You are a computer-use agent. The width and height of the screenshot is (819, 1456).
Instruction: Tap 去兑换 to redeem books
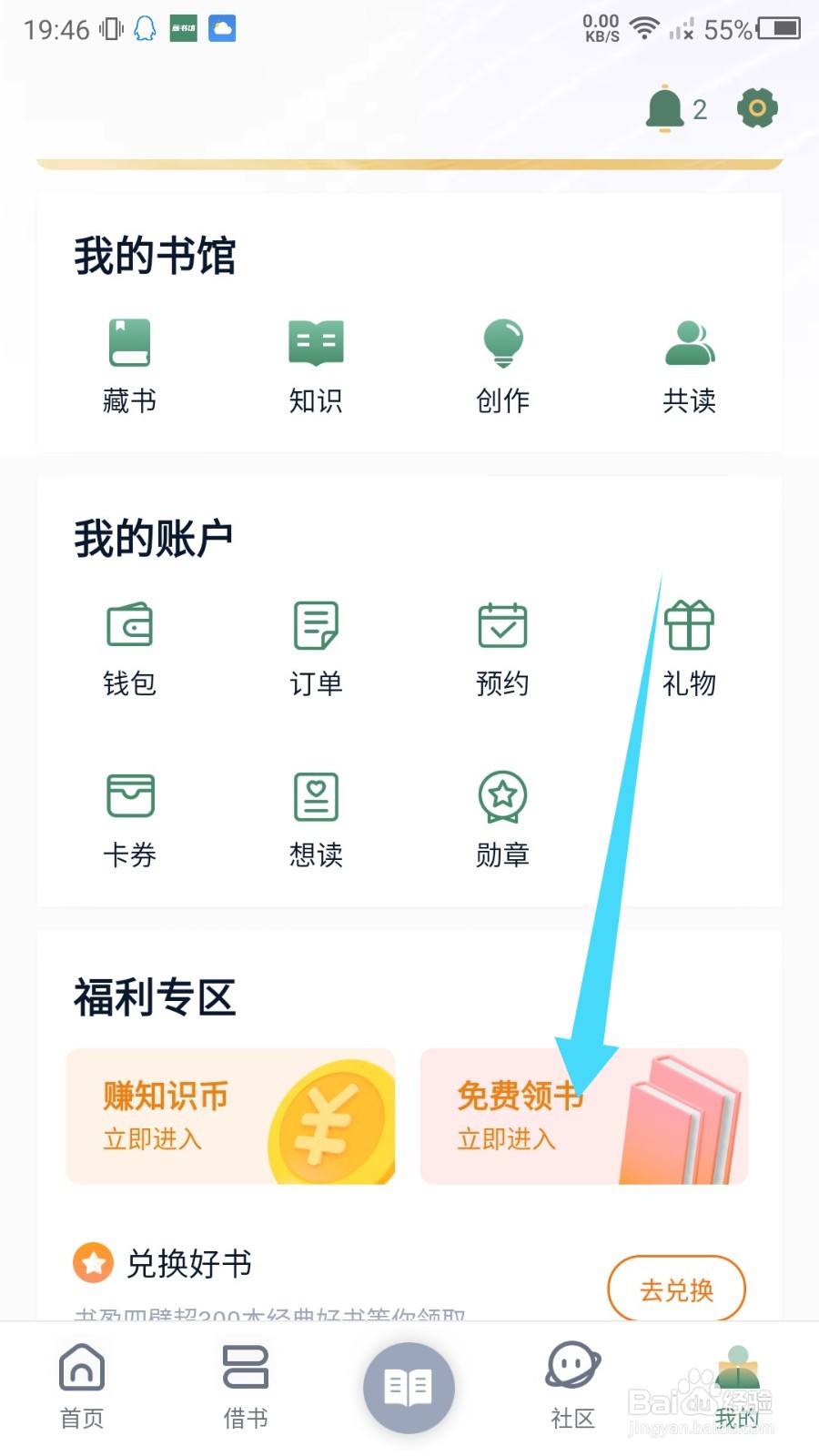pos(677,1289)
